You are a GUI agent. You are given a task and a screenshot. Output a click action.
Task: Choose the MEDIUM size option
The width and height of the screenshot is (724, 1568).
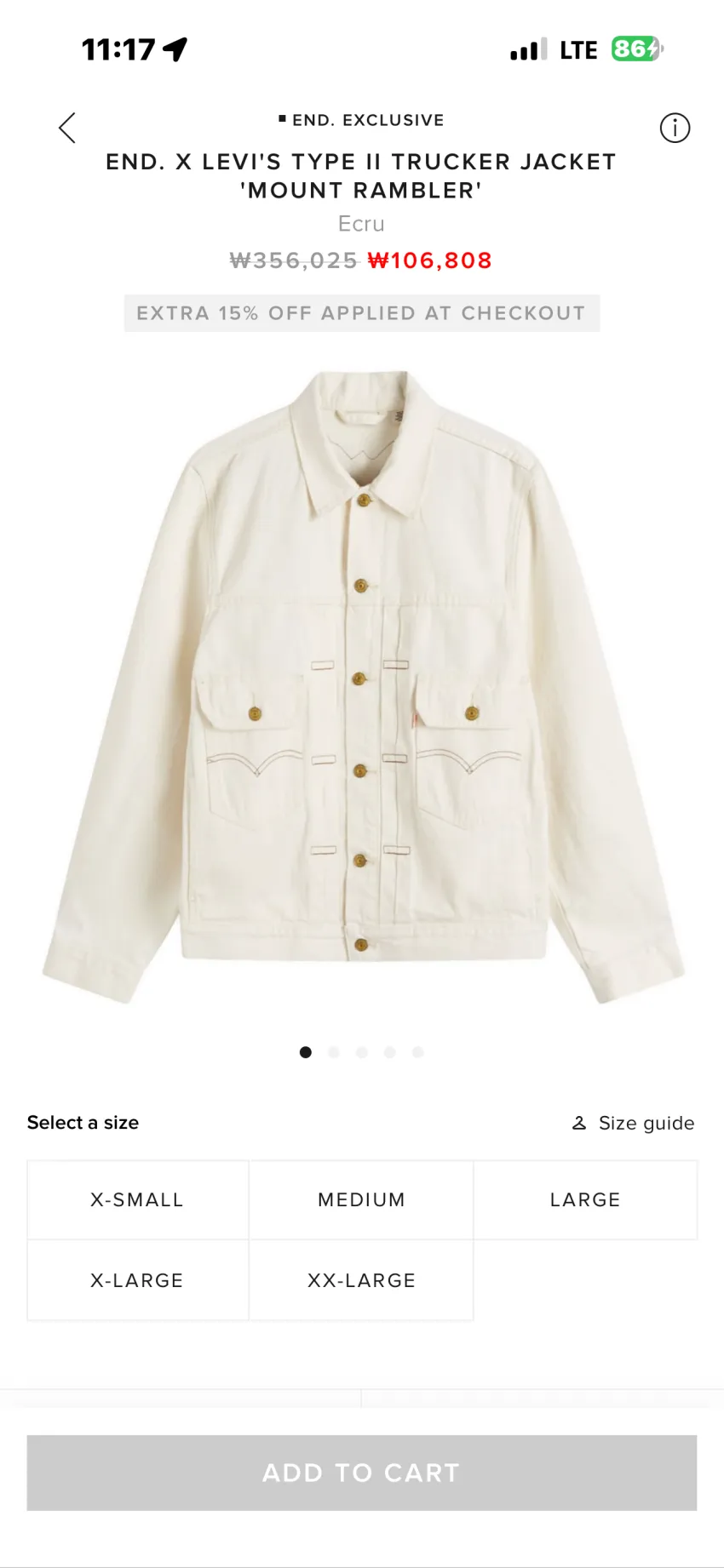[361, 1199]
